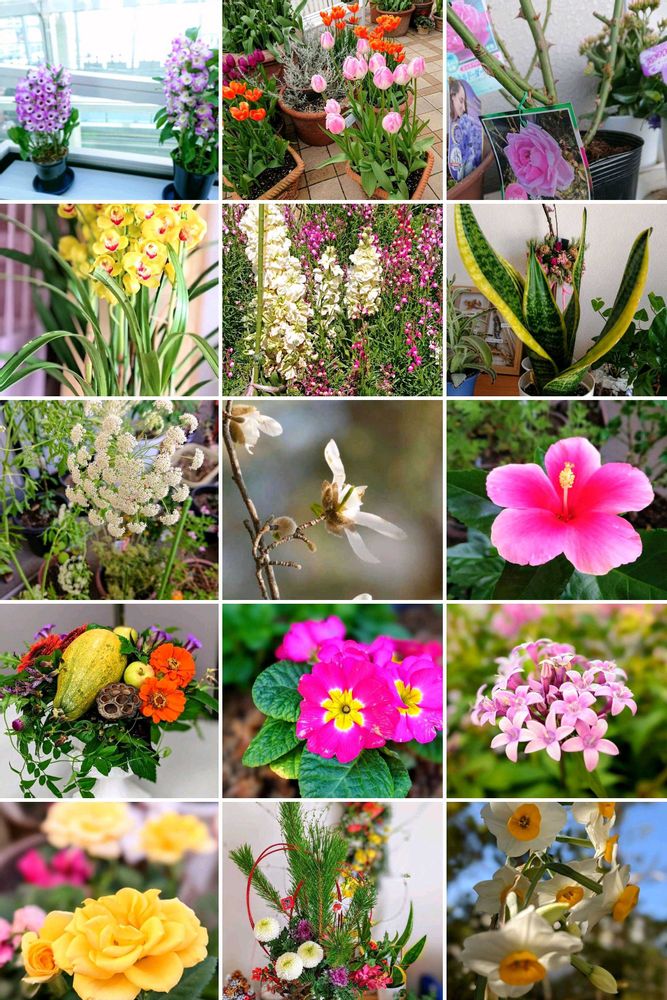667x1000 pixels.
Task: Open the purple potted orchids photo
Action: click(109, 99)
